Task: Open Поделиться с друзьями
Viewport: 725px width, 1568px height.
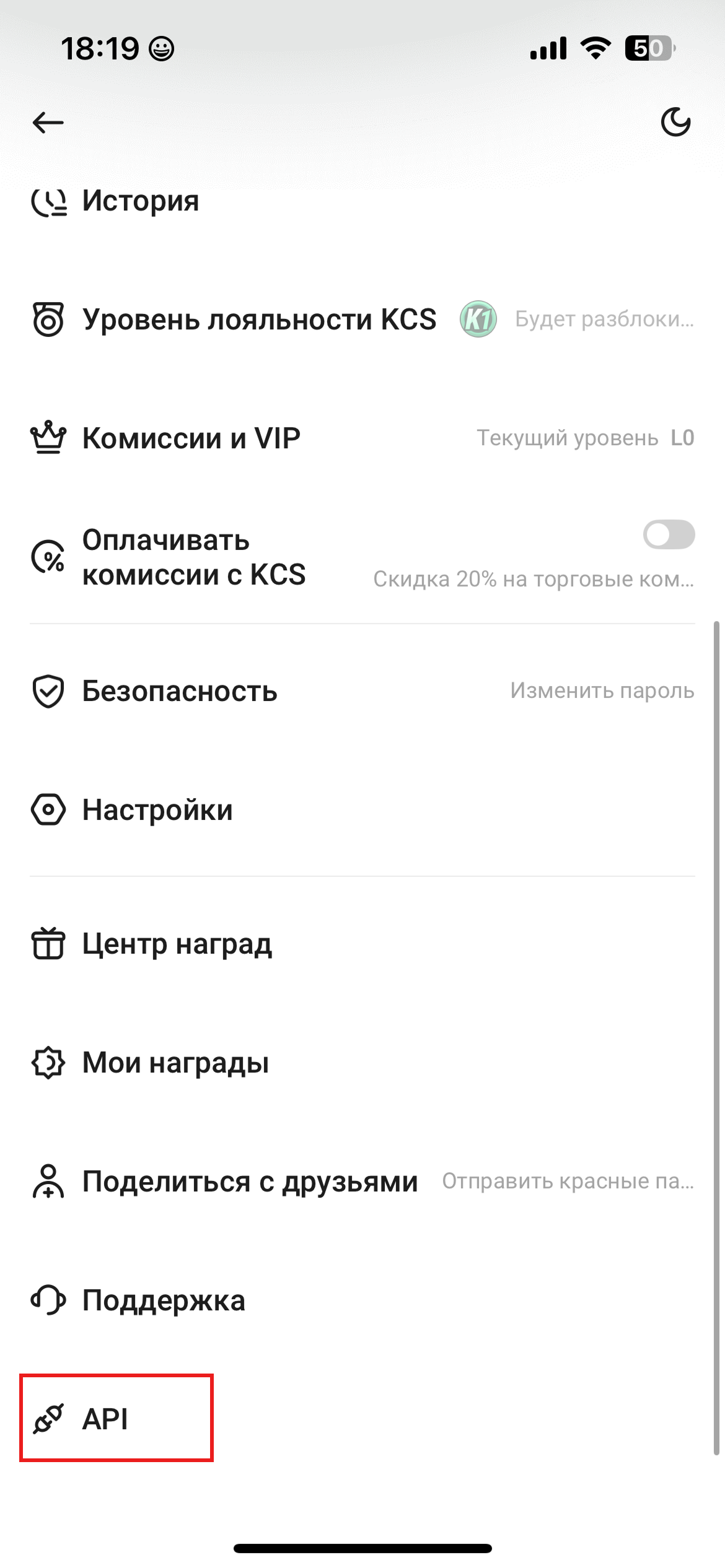Action: click(x=250, y=1182)
